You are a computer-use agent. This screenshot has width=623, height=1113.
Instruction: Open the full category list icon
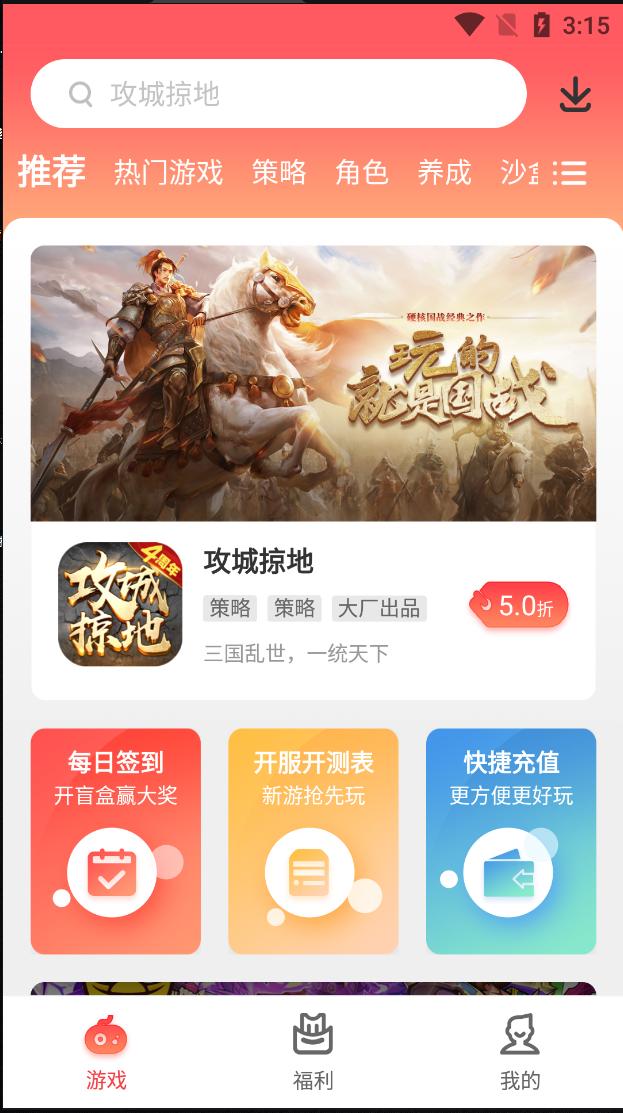click(x=571, y=173)
